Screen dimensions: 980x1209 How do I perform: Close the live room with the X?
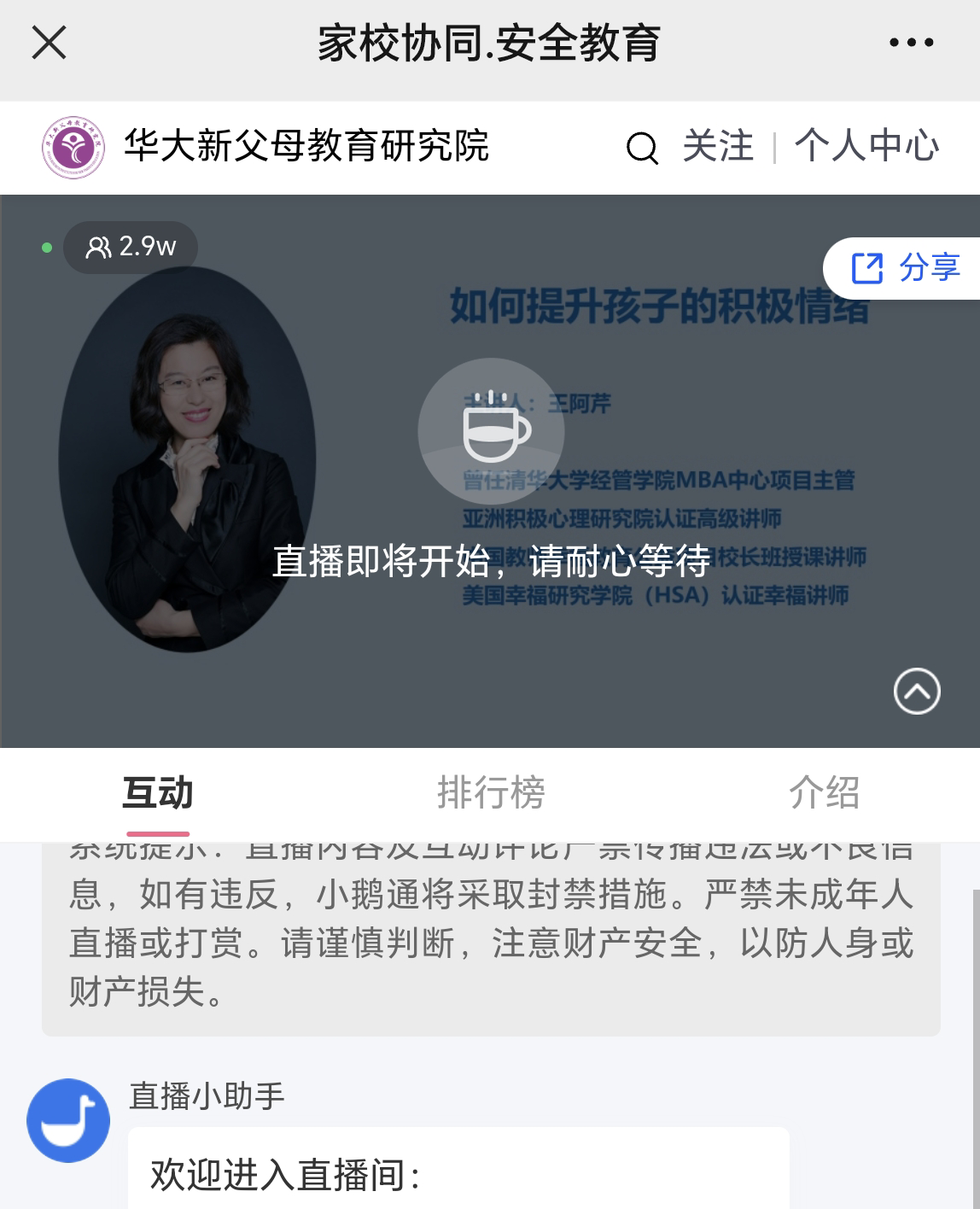(x=49, y=42)
